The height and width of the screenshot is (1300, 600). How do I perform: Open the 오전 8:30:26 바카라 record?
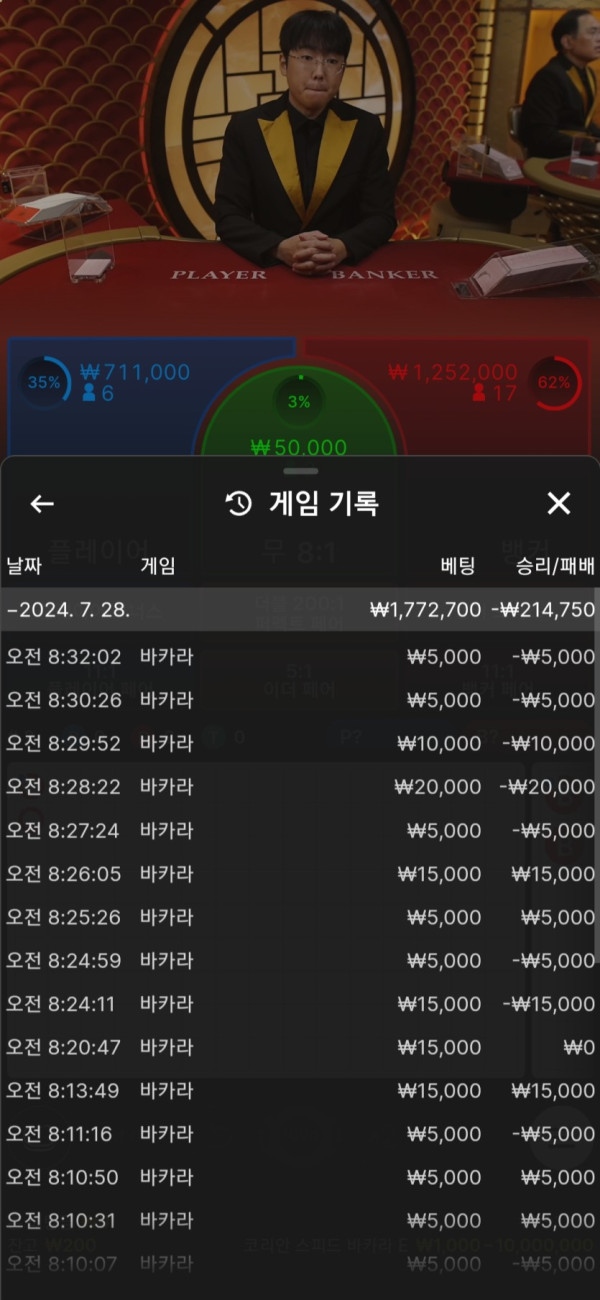298,700
